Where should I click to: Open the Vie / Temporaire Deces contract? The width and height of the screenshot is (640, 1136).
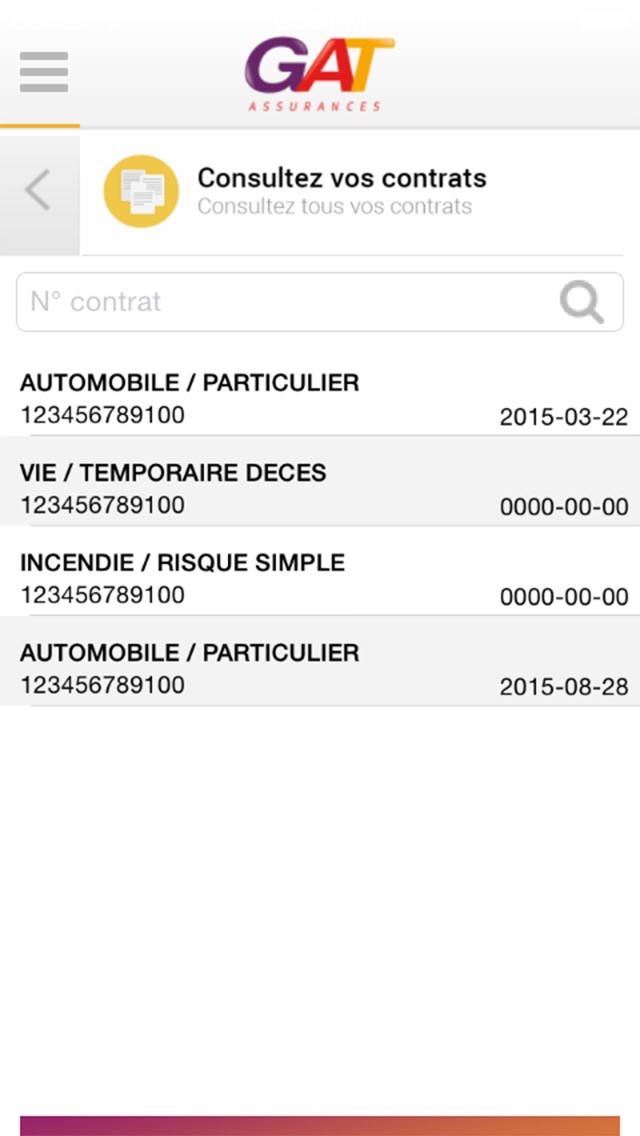point(320,481)
